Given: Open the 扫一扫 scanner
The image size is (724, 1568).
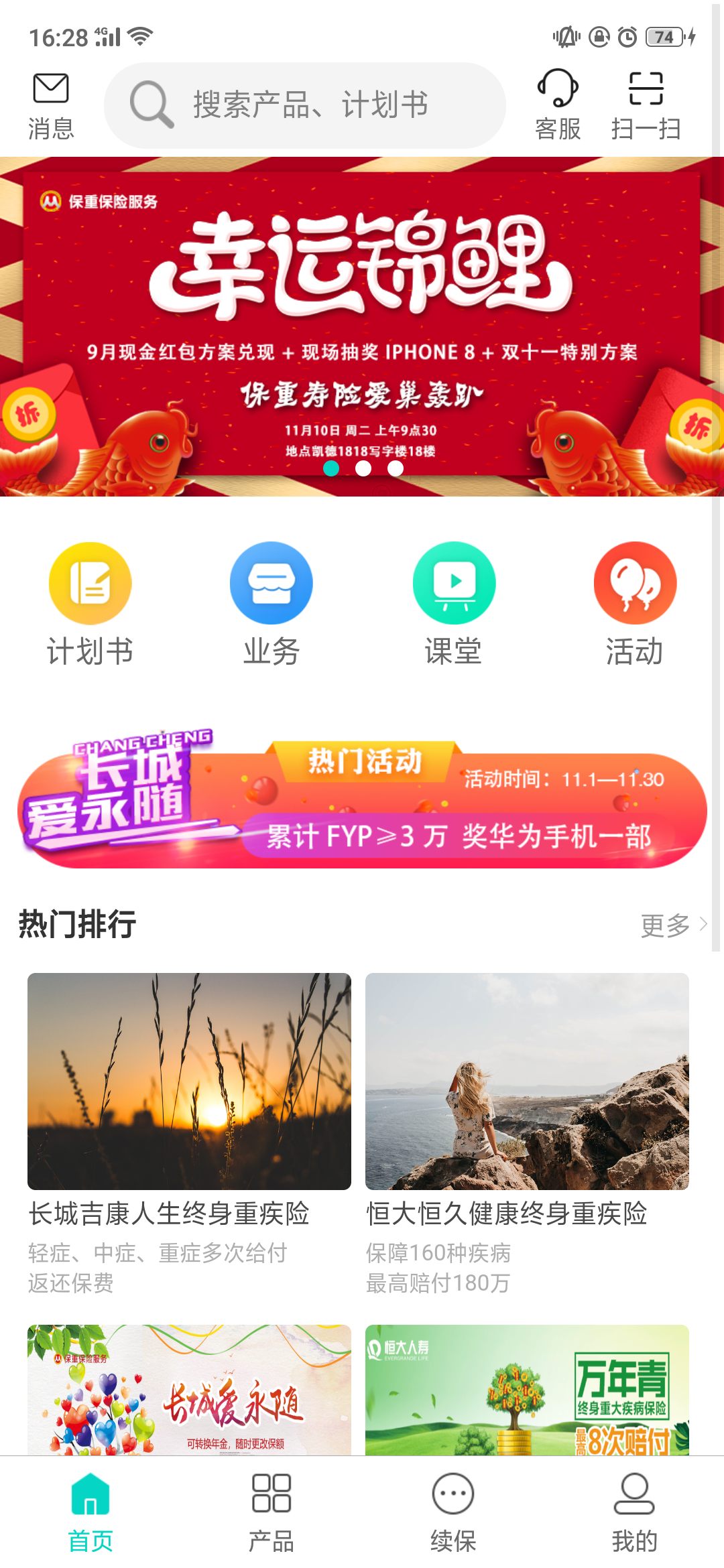Looking at the screenshot, I should (x=646, y=106).
